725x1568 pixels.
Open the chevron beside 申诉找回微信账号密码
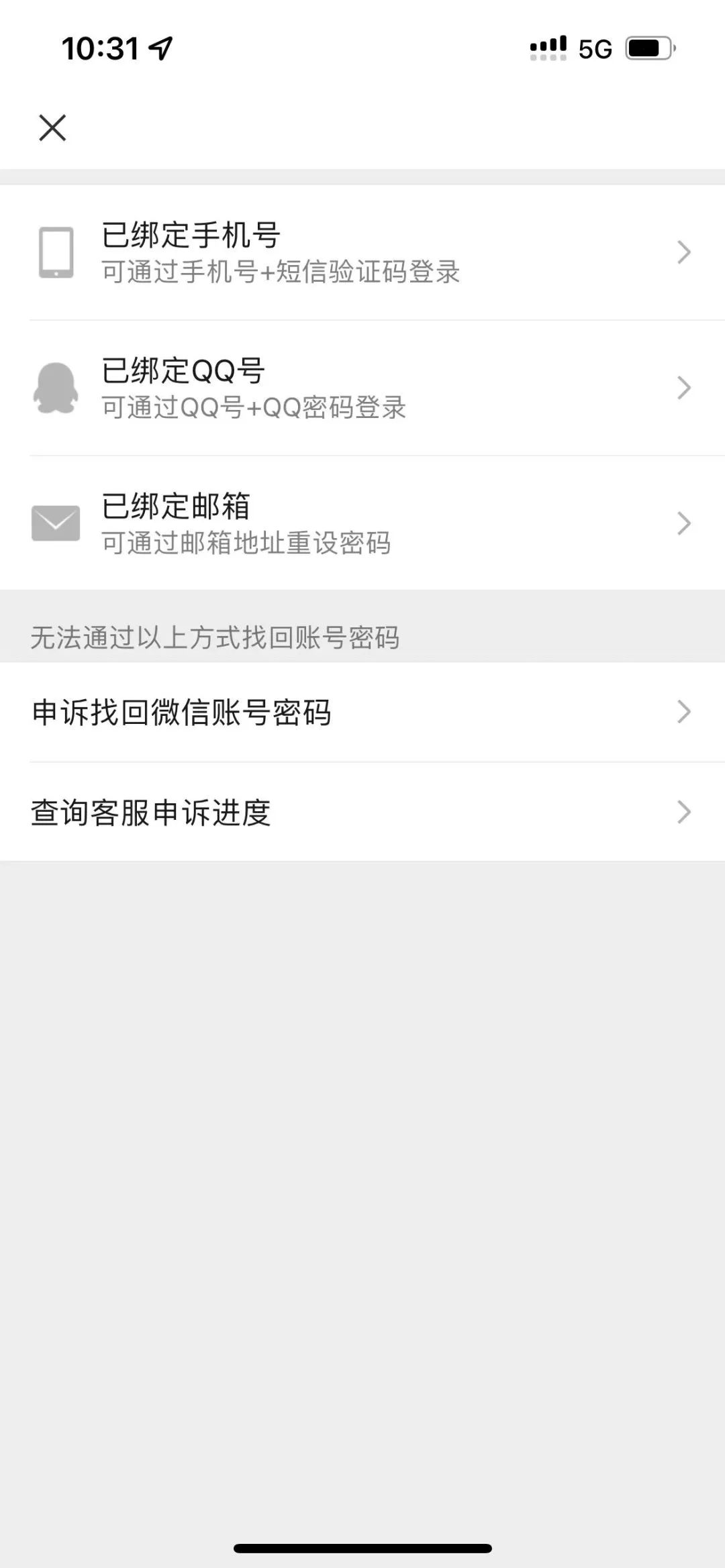coord(683,710)
